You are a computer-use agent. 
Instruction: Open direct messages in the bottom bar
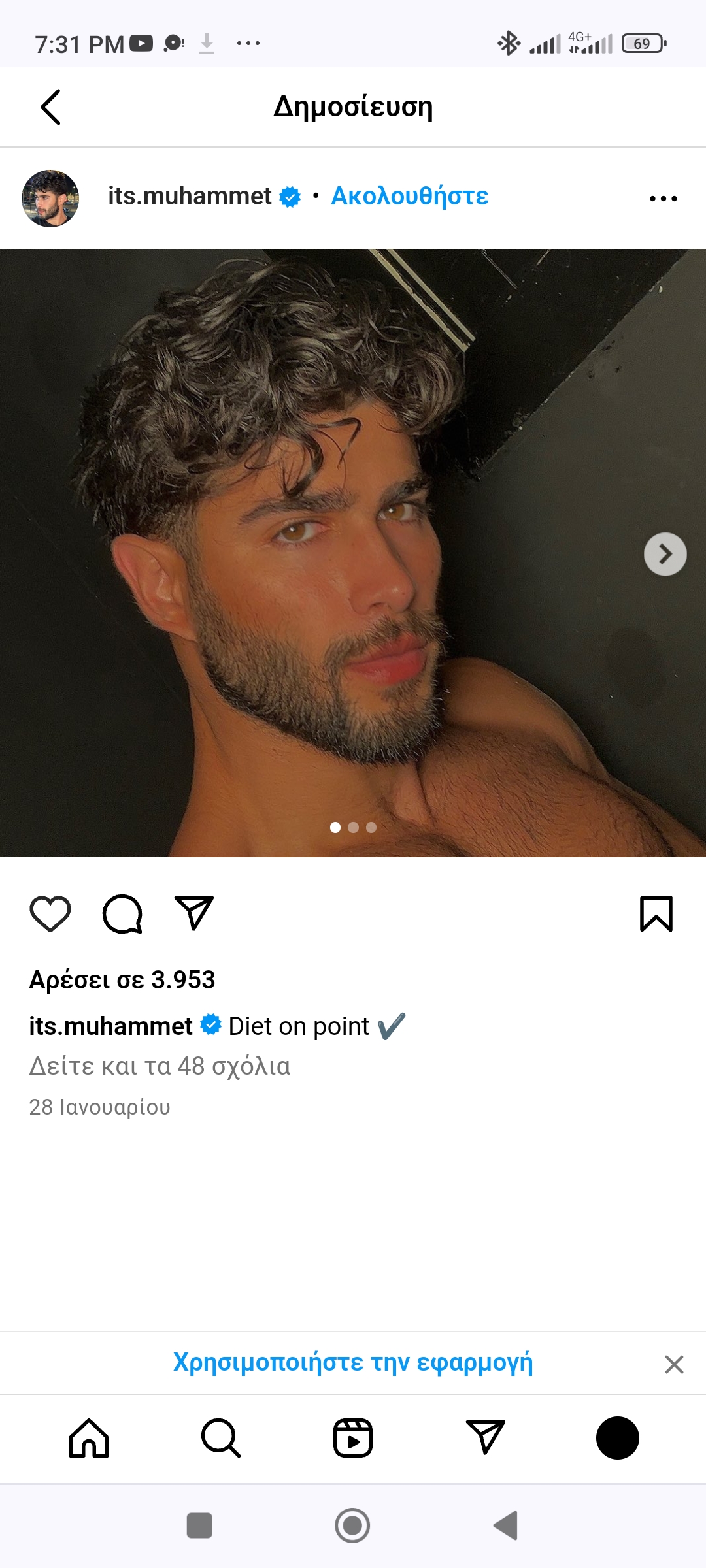click(486, 1437)
